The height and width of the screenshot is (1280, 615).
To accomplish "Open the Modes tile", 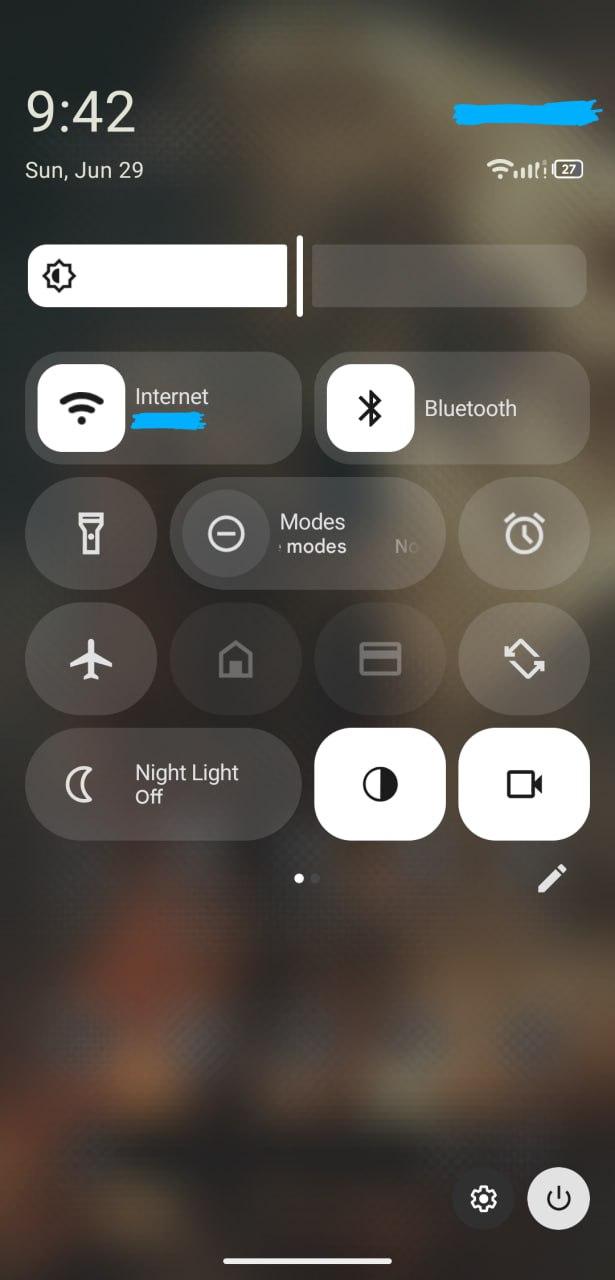I will pyautogui.click(x=308, y=533).
